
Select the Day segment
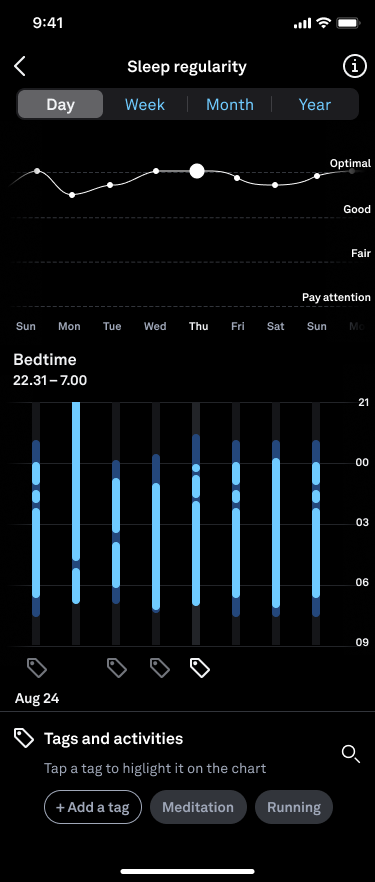(60, 104)
